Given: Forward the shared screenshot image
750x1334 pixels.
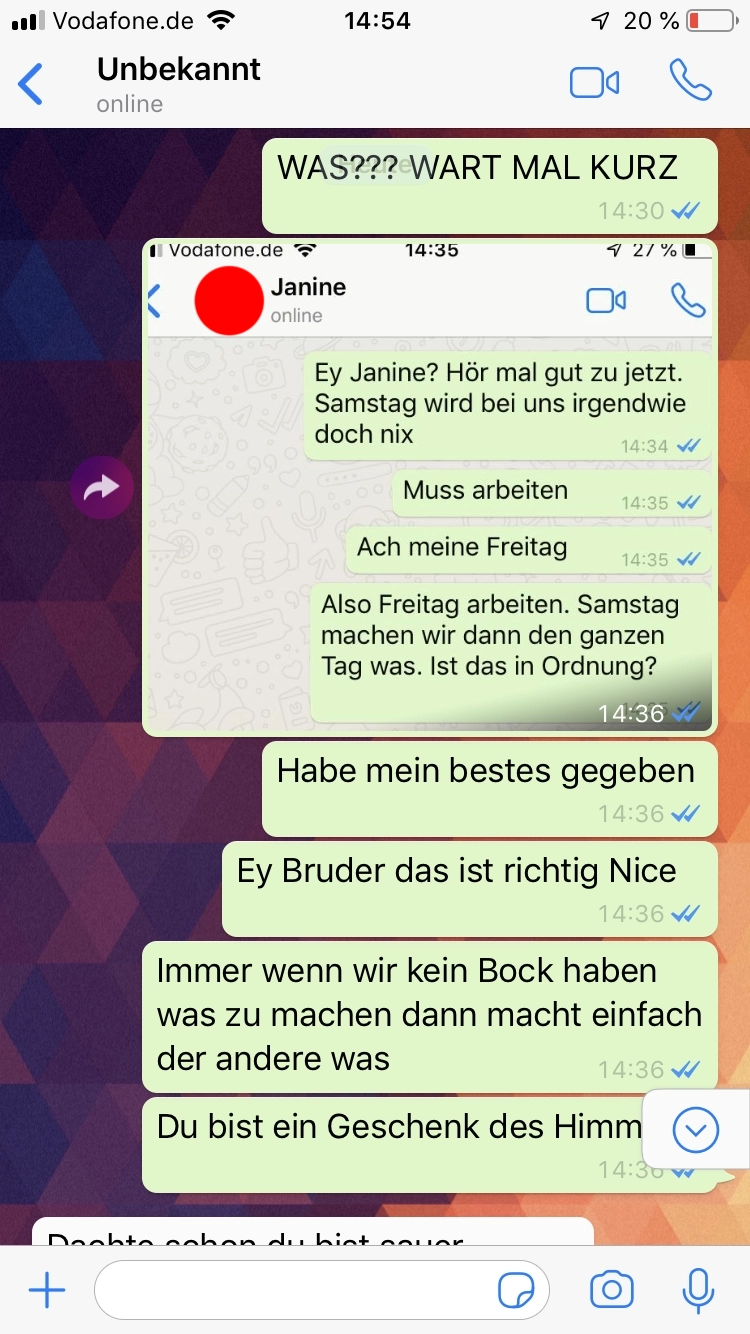Looking at the screenshot, I should click(x=102, y=487).
